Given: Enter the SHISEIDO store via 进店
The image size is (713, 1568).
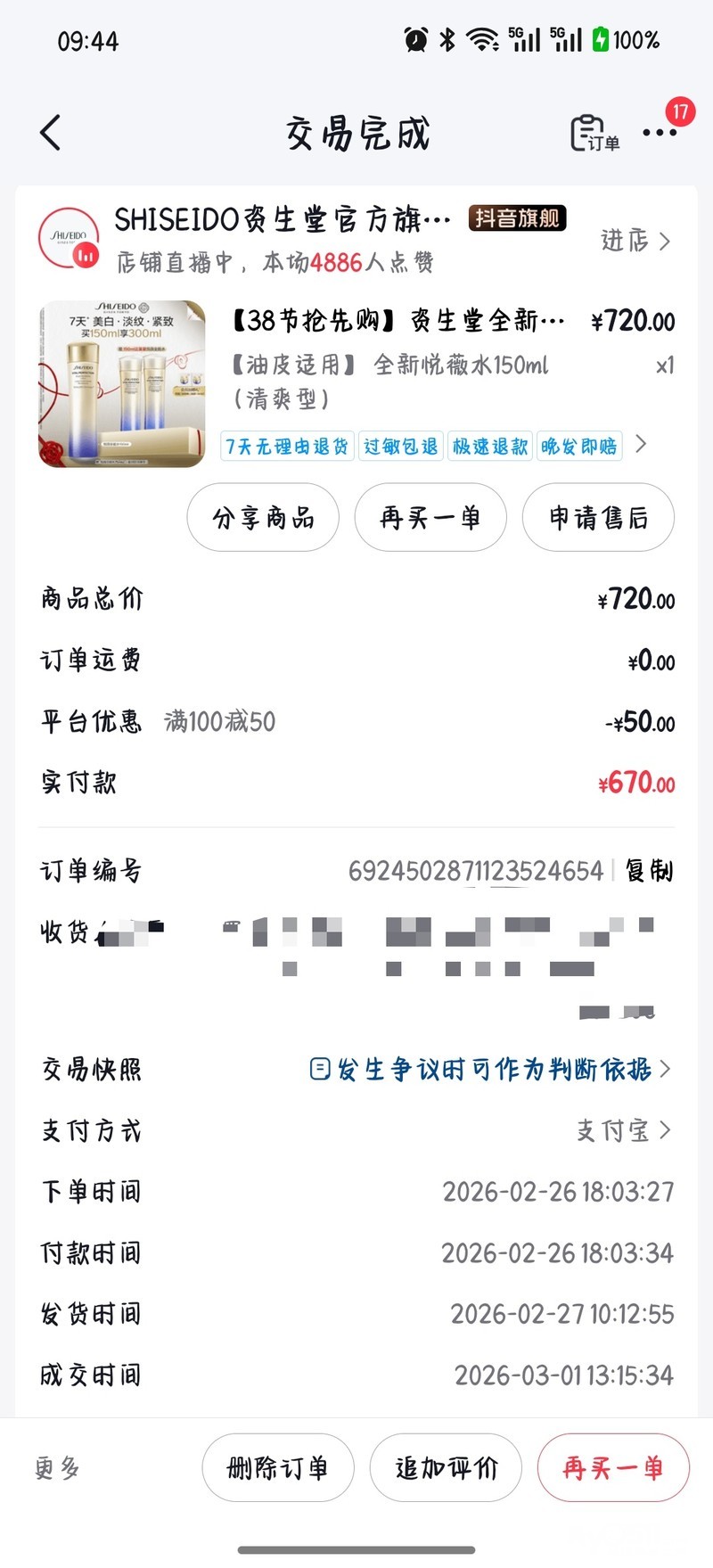Looking at the screenshot, I should [635, 241].
